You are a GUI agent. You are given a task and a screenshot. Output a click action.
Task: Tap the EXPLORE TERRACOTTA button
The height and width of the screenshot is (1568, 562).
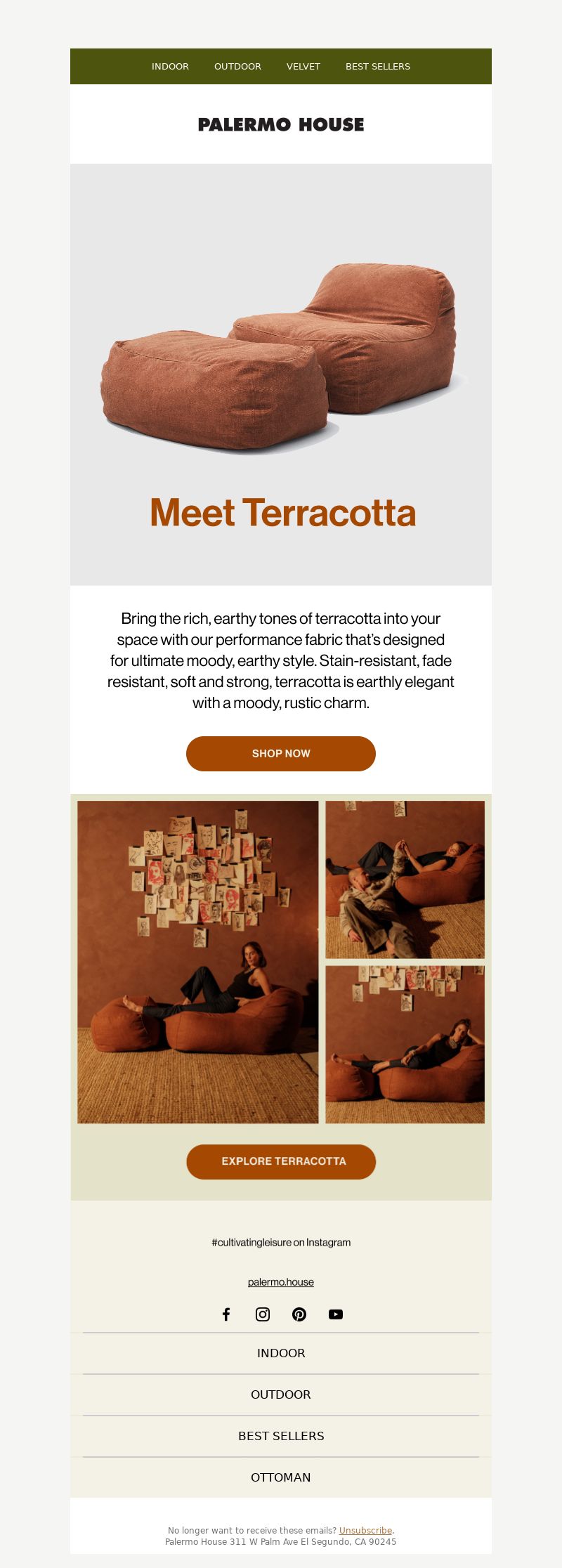(281, 1162)
